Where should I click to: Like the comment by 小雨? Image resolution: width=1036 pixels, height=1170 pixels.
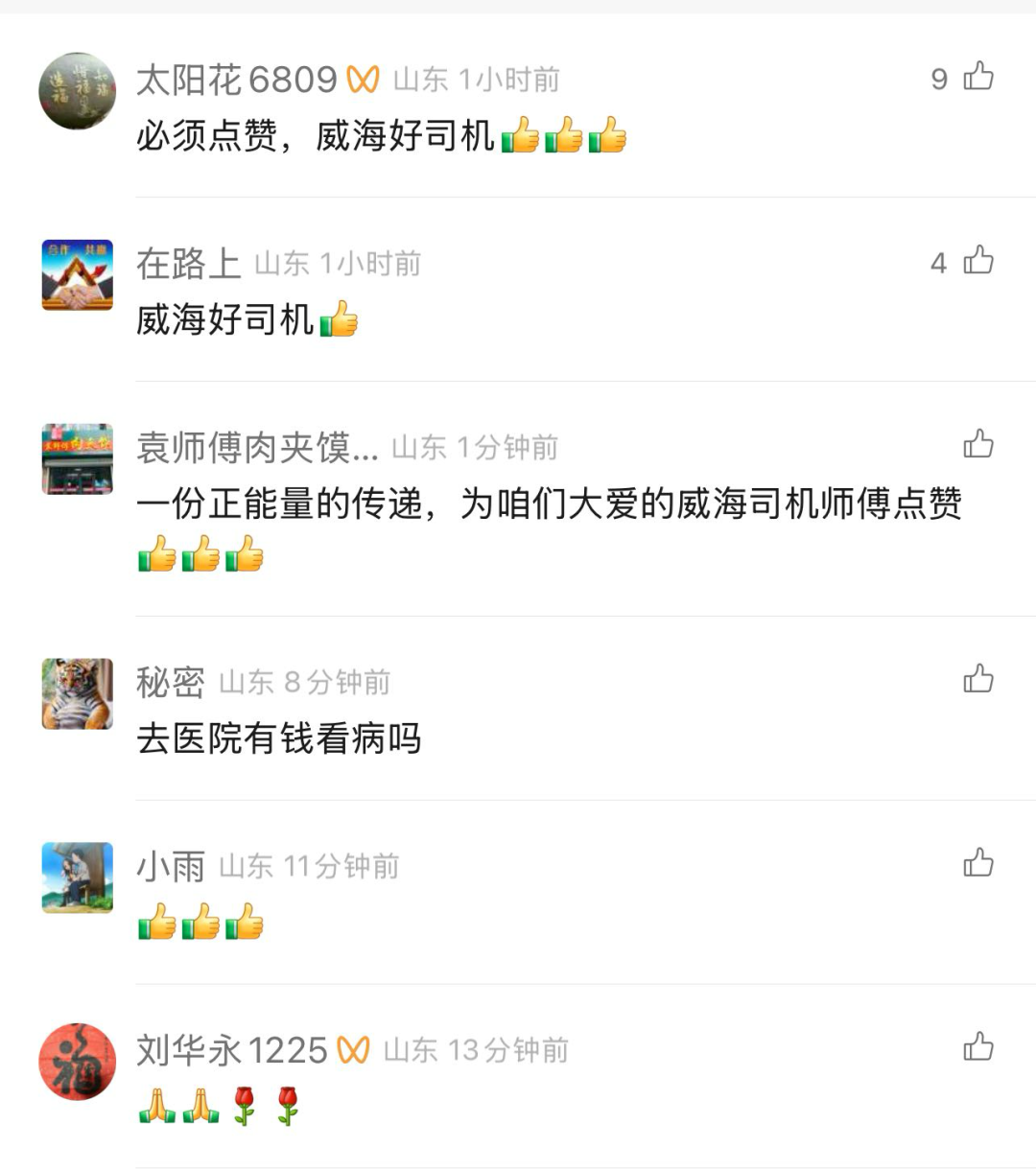click(x=977, y=864)
